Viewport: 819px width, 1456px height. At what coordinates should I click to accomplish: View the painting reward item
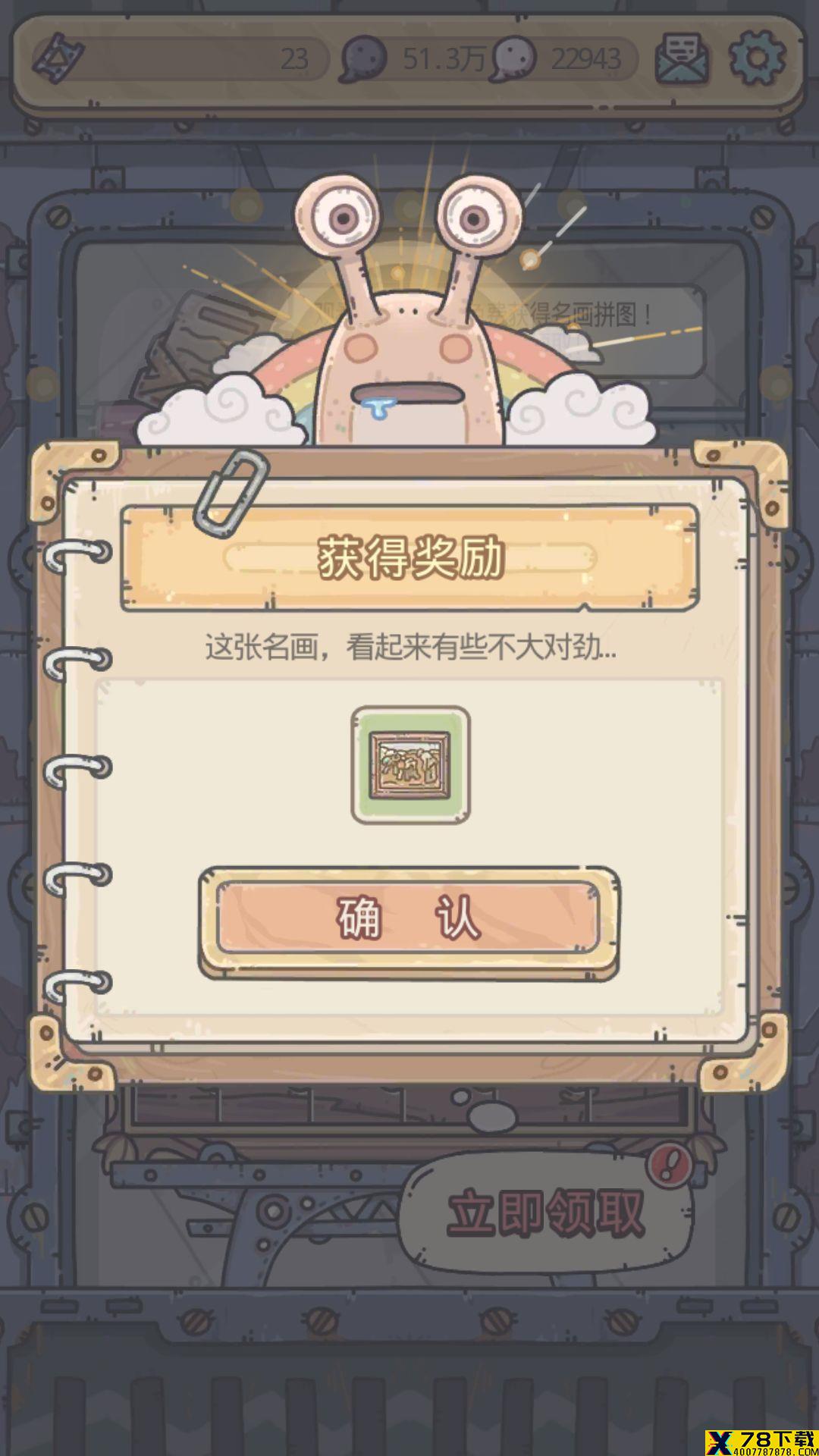click(410, 765)
